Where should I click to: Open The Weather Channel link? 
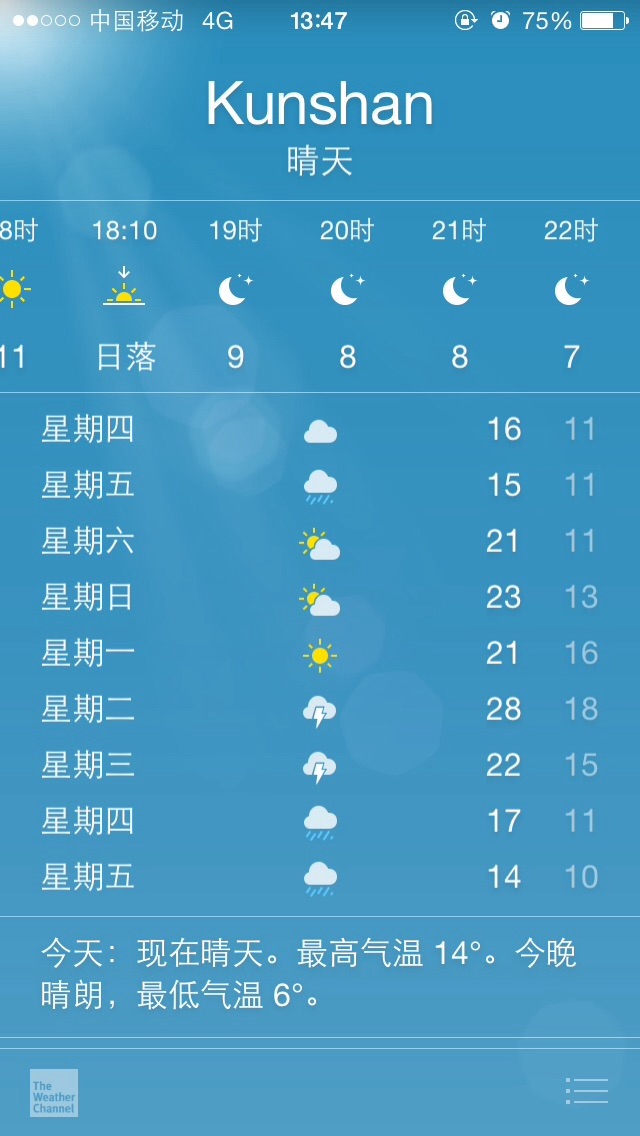coord(54,1093)
